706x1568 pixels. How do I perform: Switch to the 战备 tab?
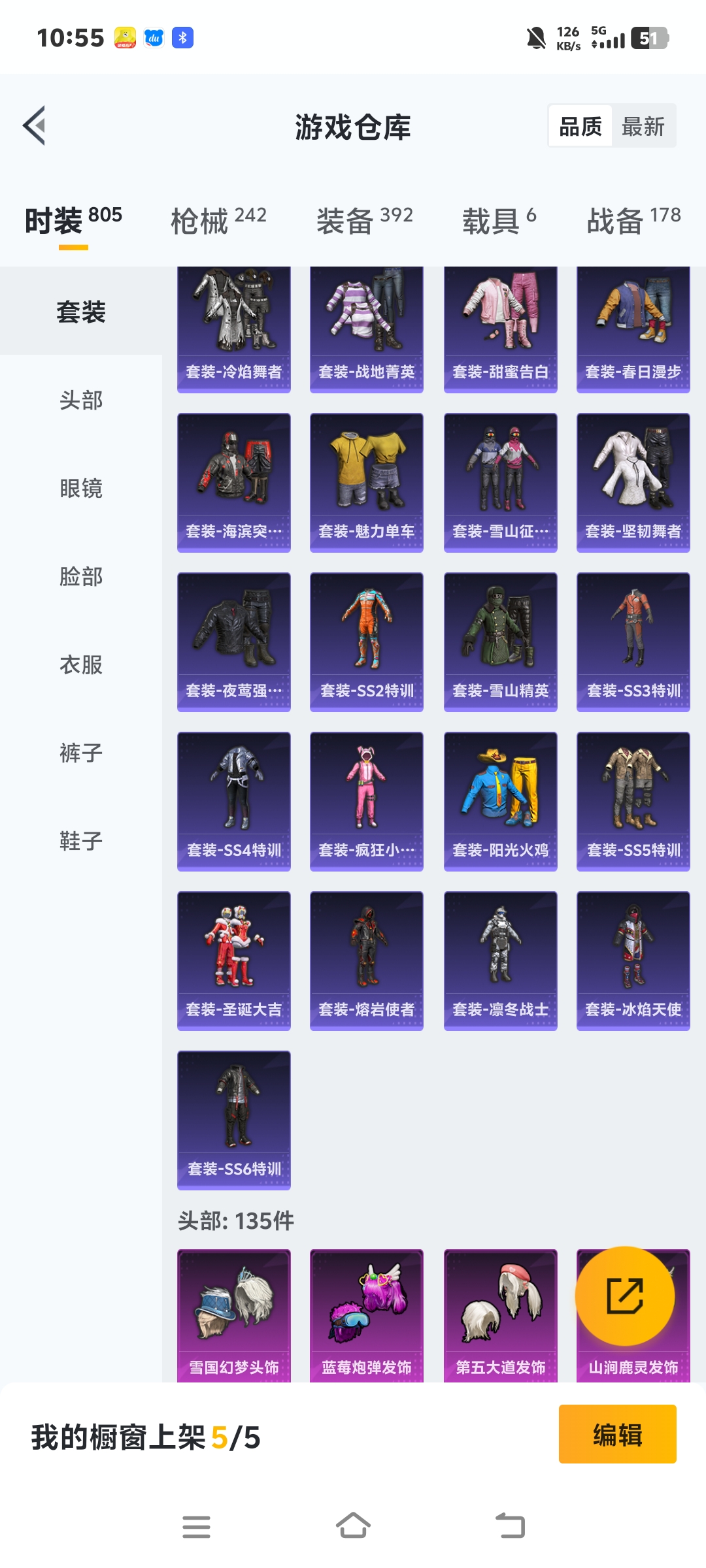click(633, 221)
